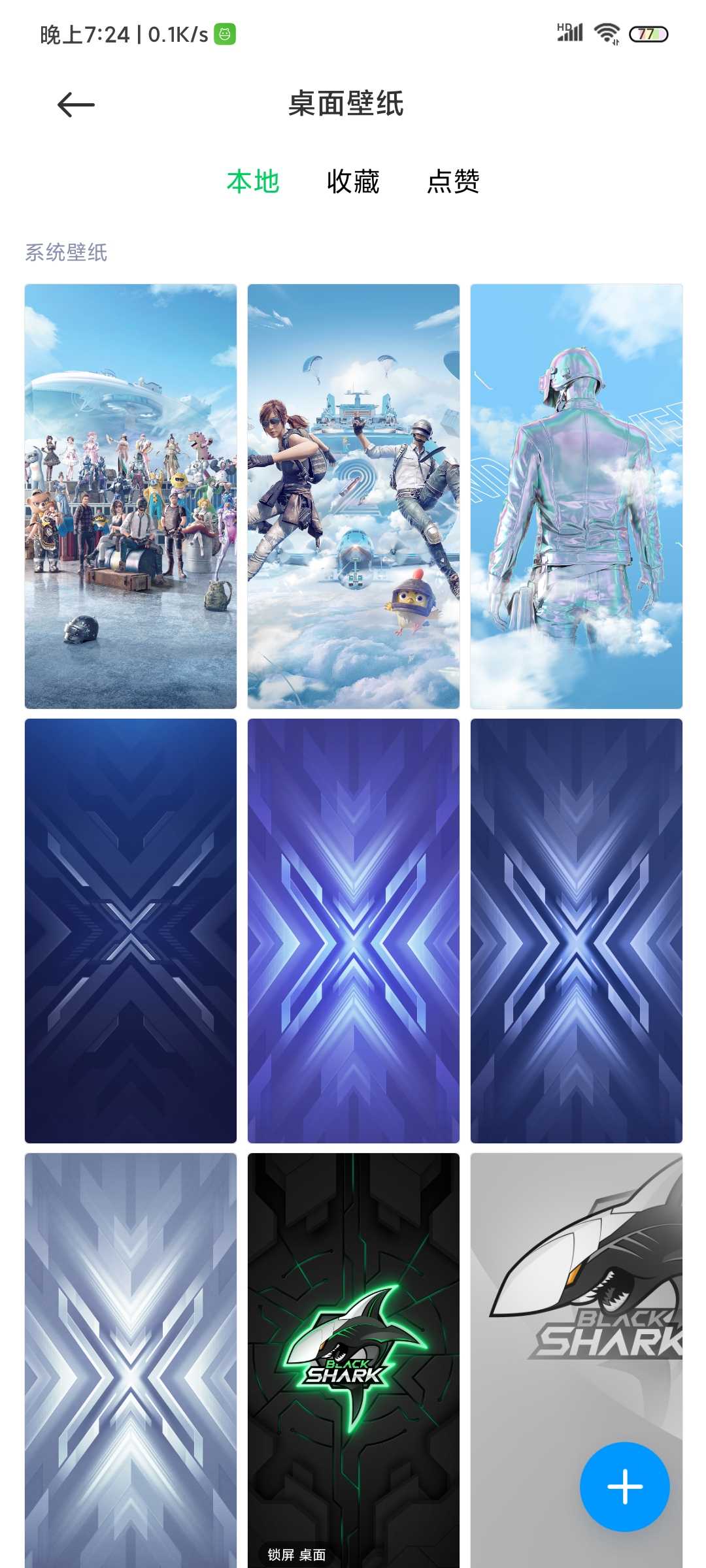Open the silver white X-pattern wallpaper
The image size is (706, 1568).
tap(131, 1360)
